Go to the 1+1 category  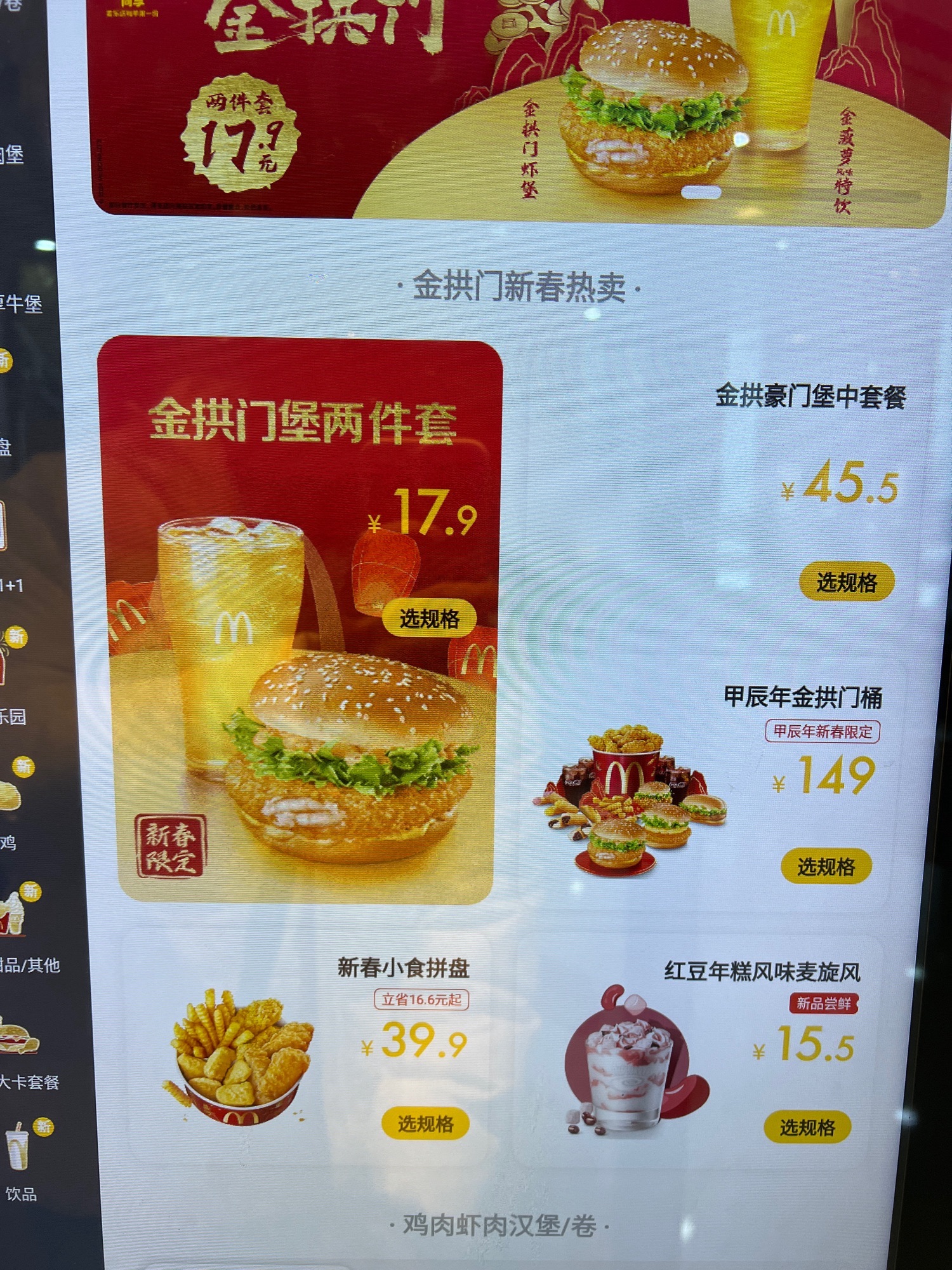pyautogui.click(x=13, y=585)
